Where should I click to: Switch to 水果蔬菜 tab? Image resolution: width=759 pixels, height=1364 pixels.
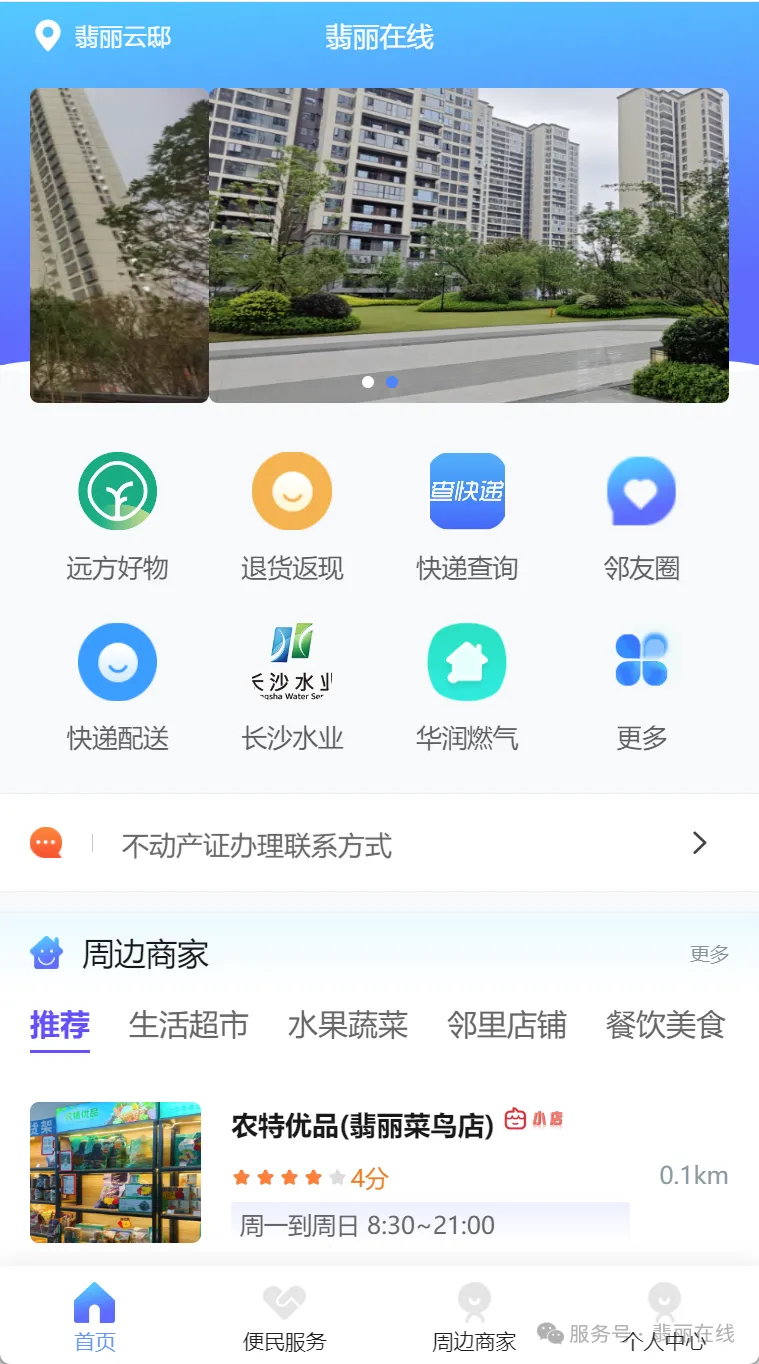tap(348, 1026)
